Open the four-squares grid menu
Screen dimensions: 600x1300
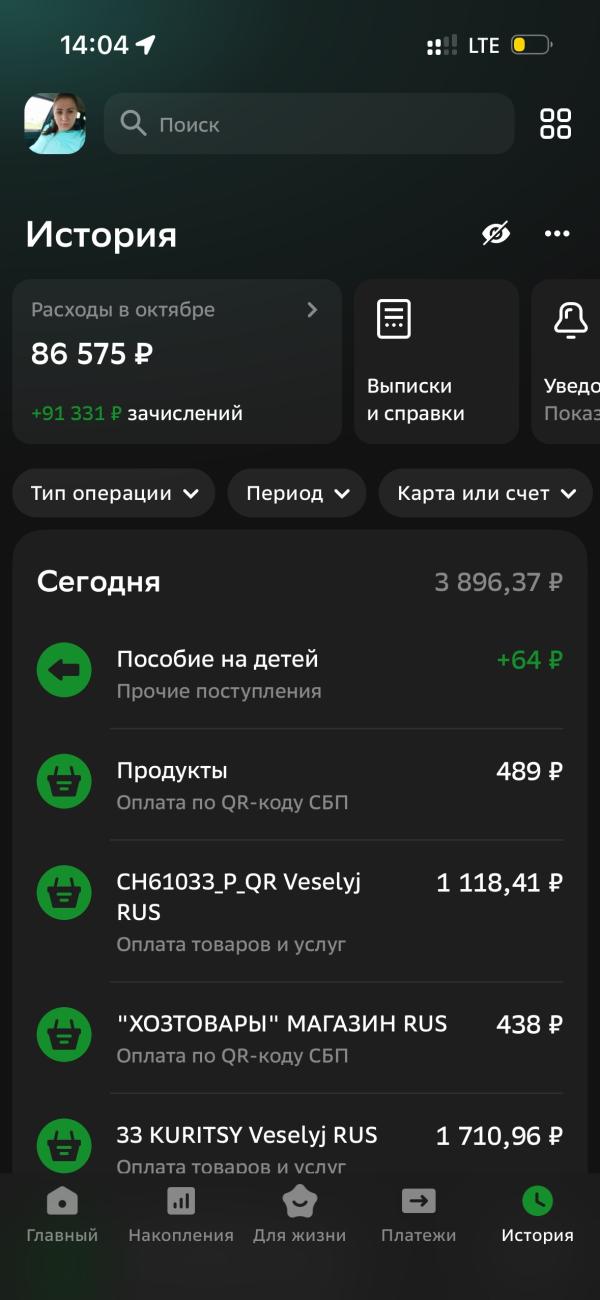(555, 124)
